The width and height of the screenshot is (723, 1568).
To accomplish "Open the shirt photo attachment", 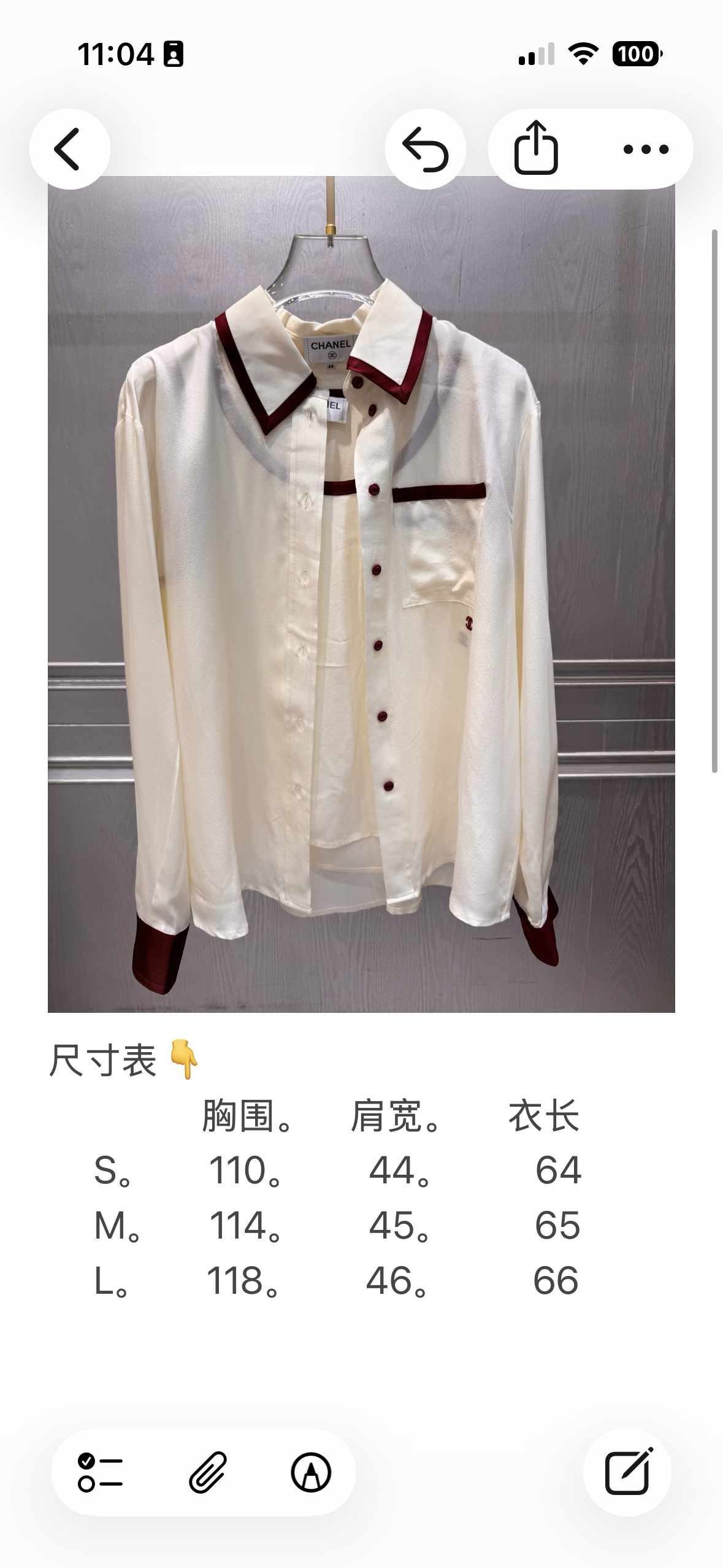I will [361, 594].
